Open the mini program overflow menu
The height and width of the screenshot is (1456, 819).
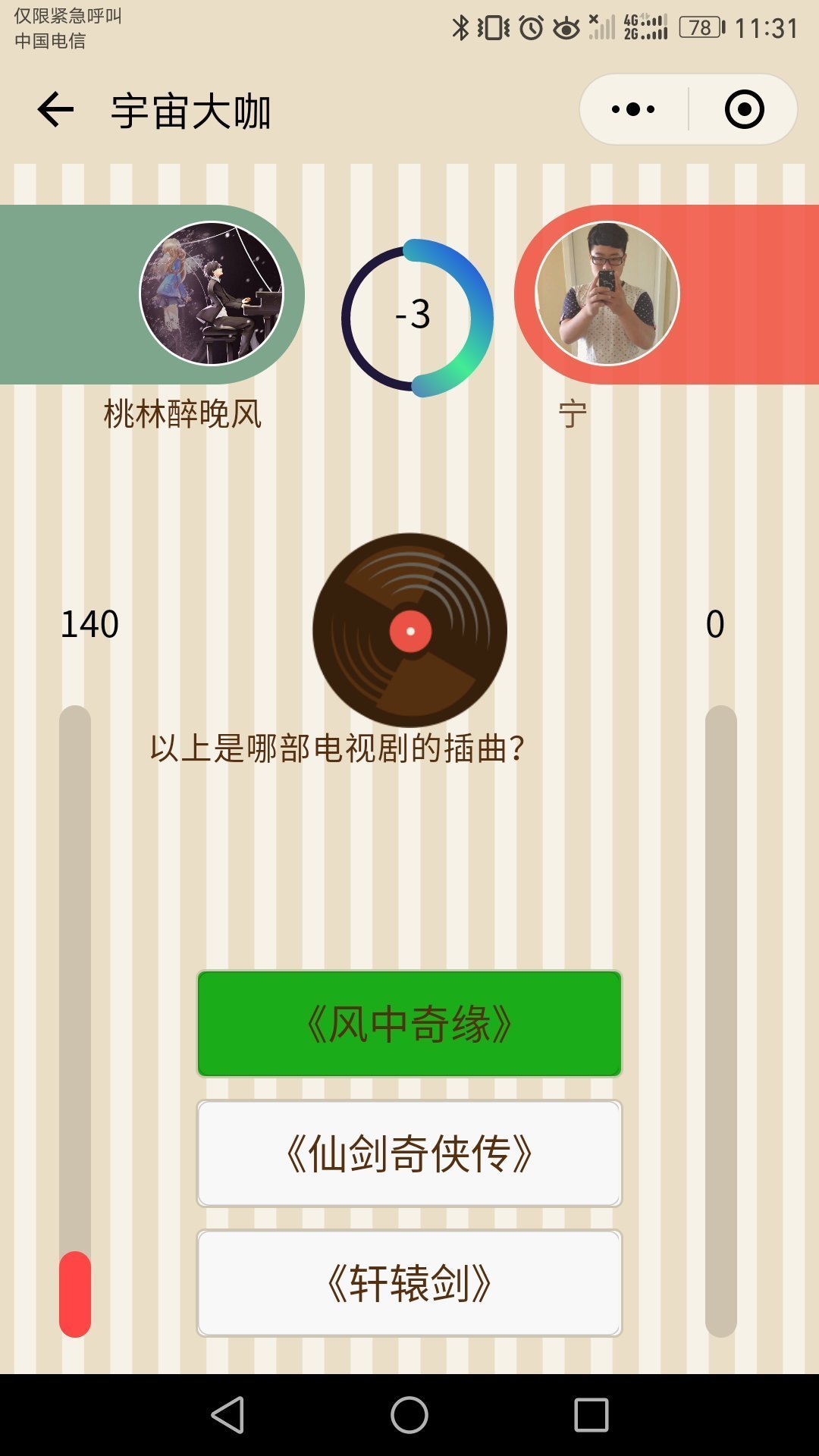click(x=634, y=110)
